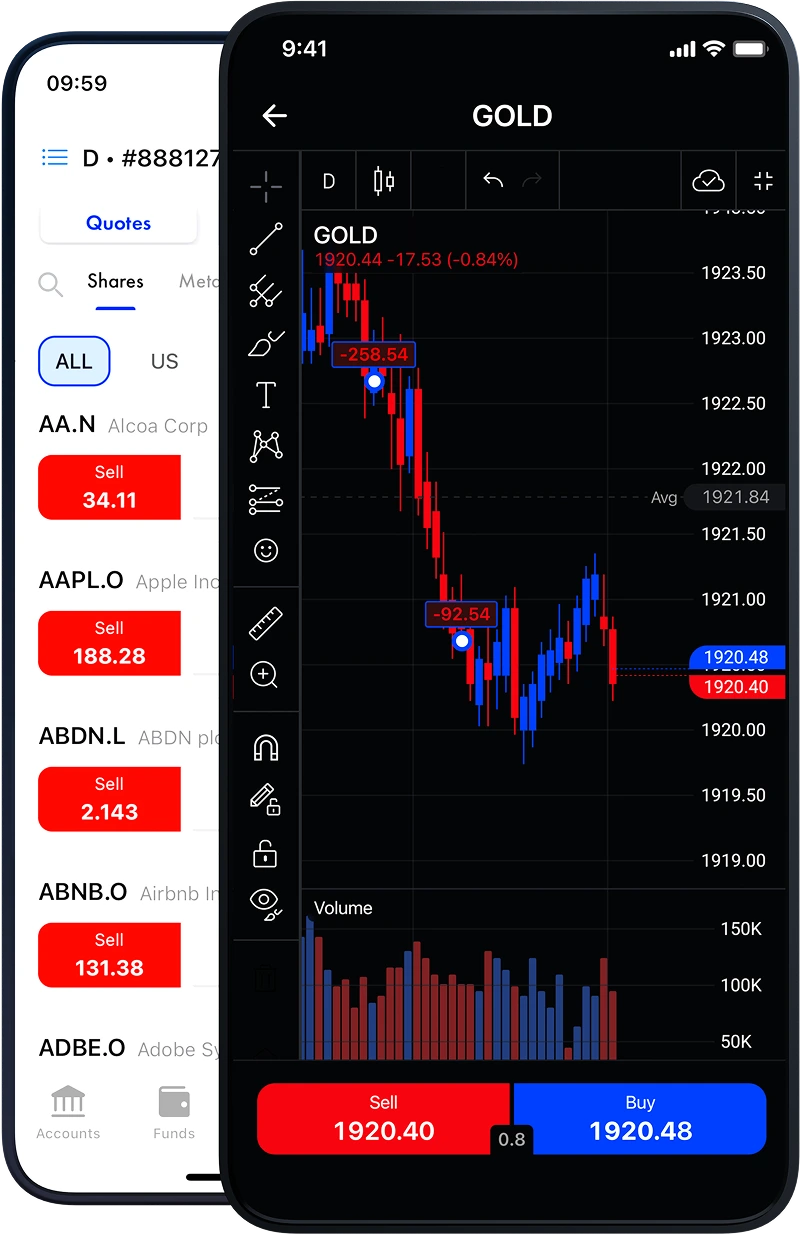Lock all drawings on the chart

[265, 852]
